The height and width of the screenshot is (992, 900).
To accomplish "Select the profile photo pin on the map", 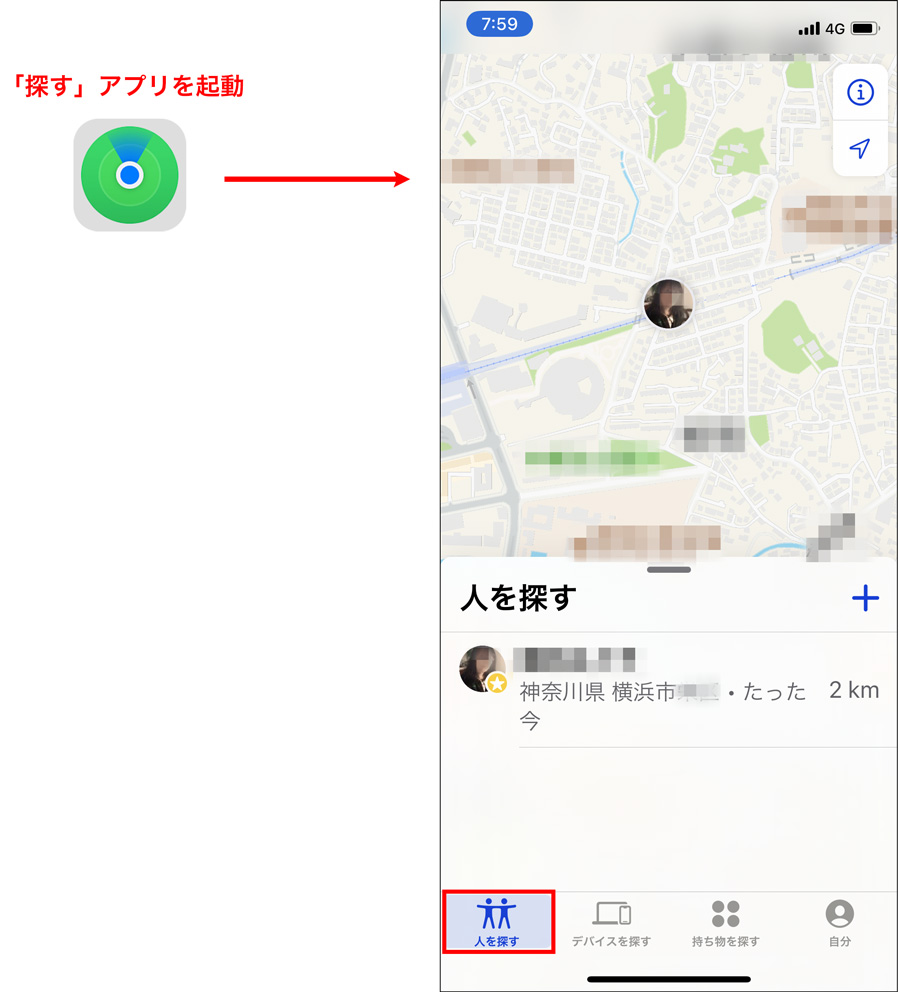I will (x=669, y=304).
